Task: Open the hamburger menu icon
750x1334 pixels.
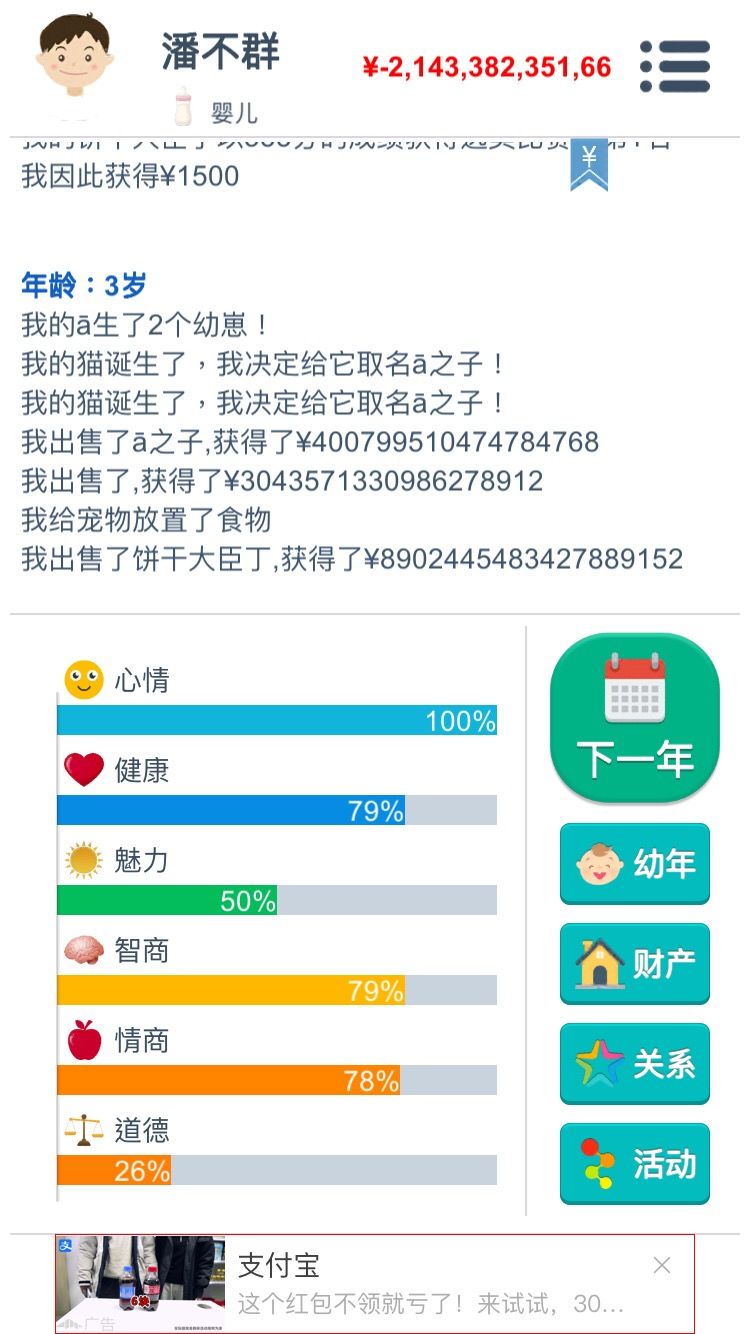Action: coord(675,66)
